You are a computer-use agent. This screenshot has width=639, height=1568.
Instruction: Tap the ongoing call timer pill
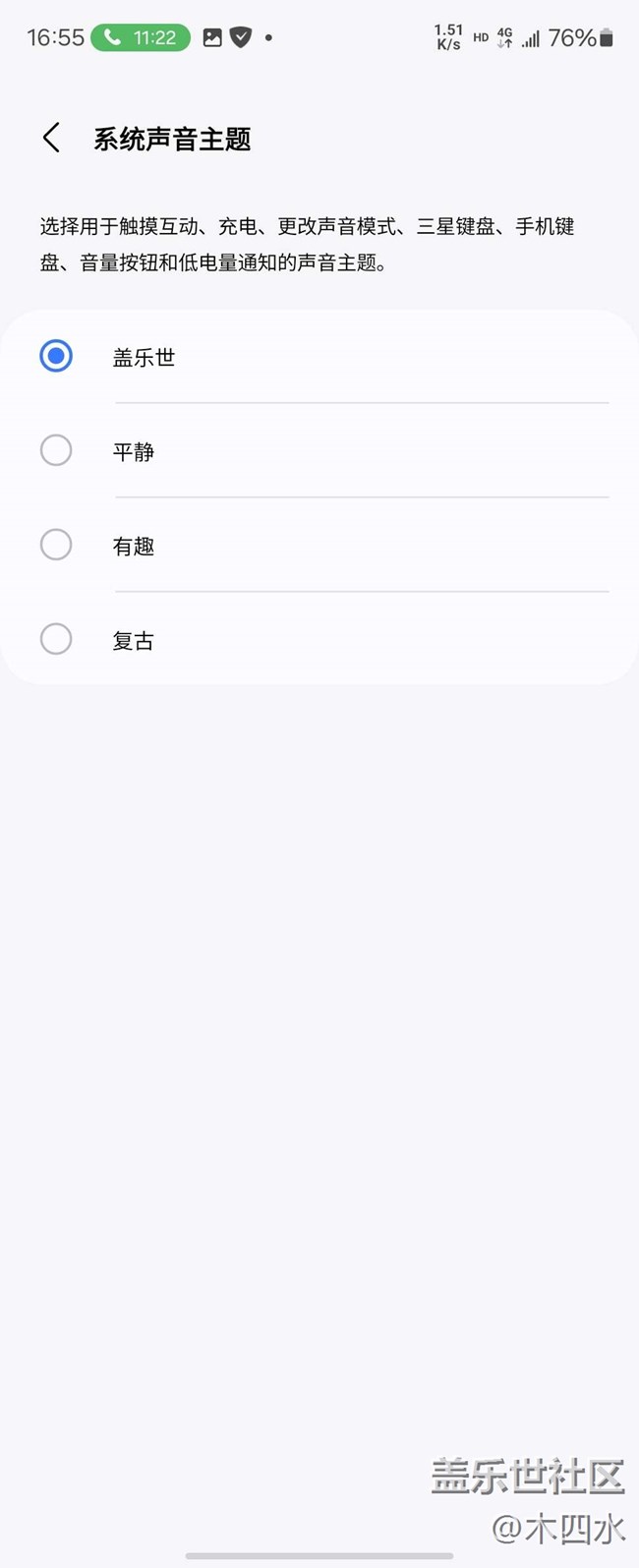pos(141,37)
